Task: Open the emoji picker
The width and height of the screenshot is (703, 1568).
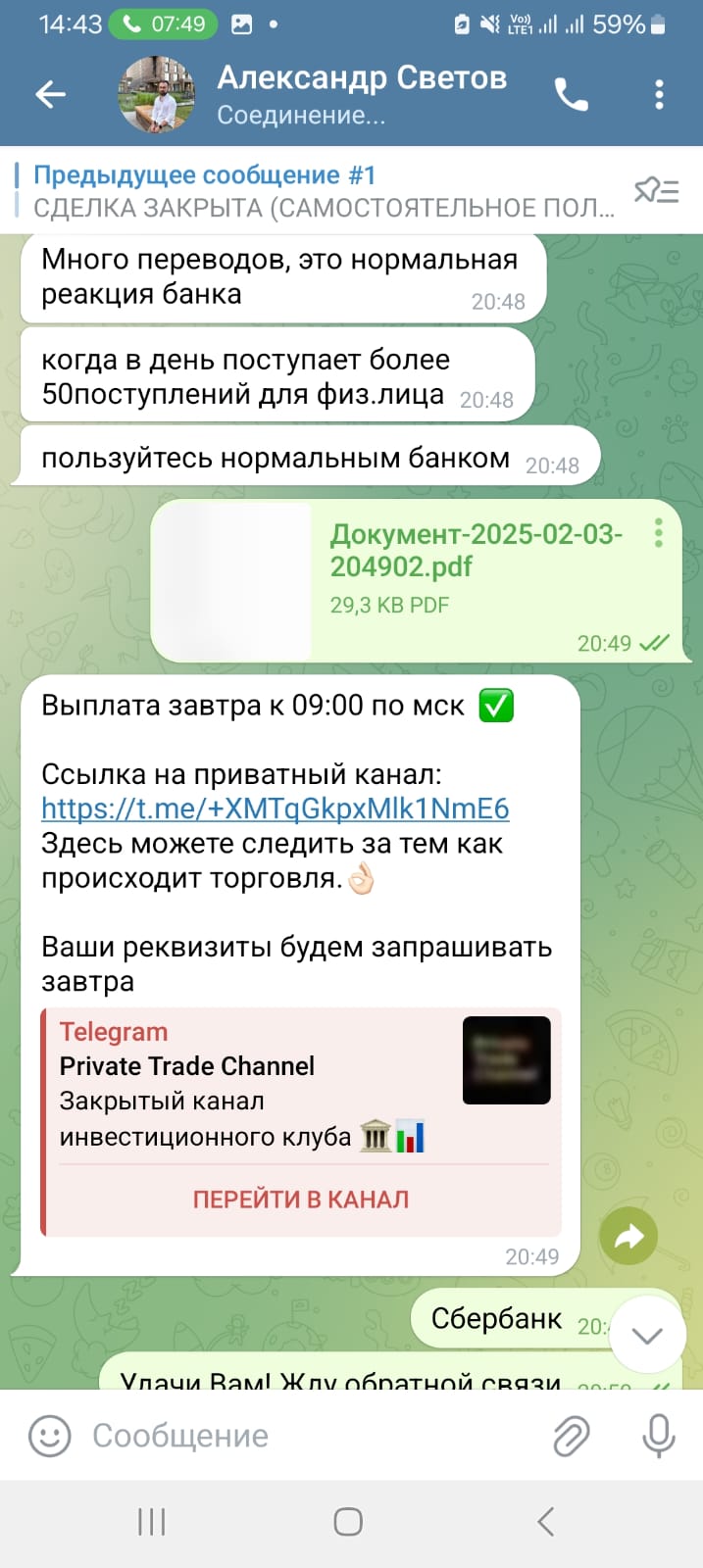Action: (x=49, y=1436)
